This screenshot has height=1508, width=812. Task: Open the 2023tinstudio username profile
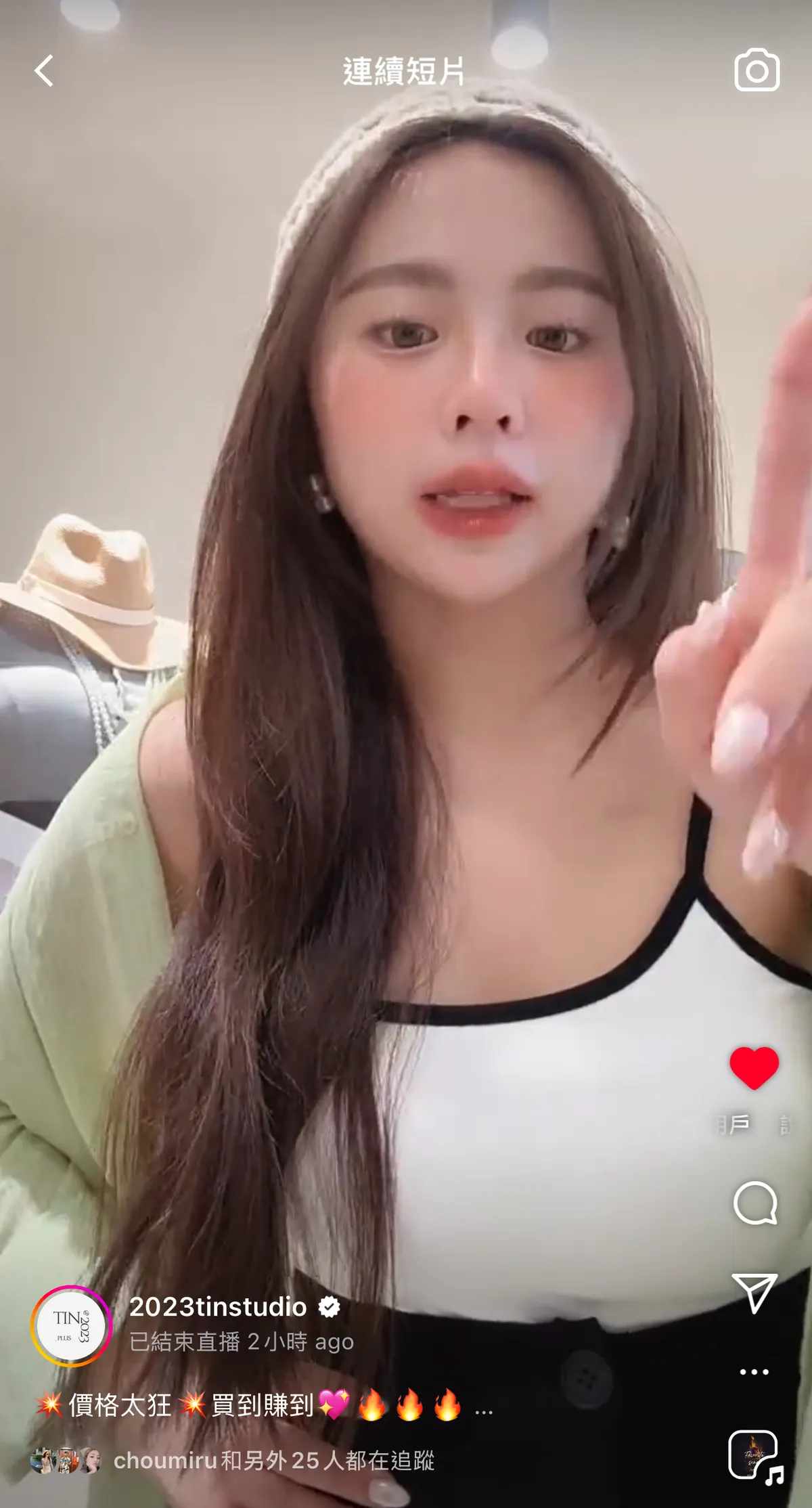pos(218,1307)
